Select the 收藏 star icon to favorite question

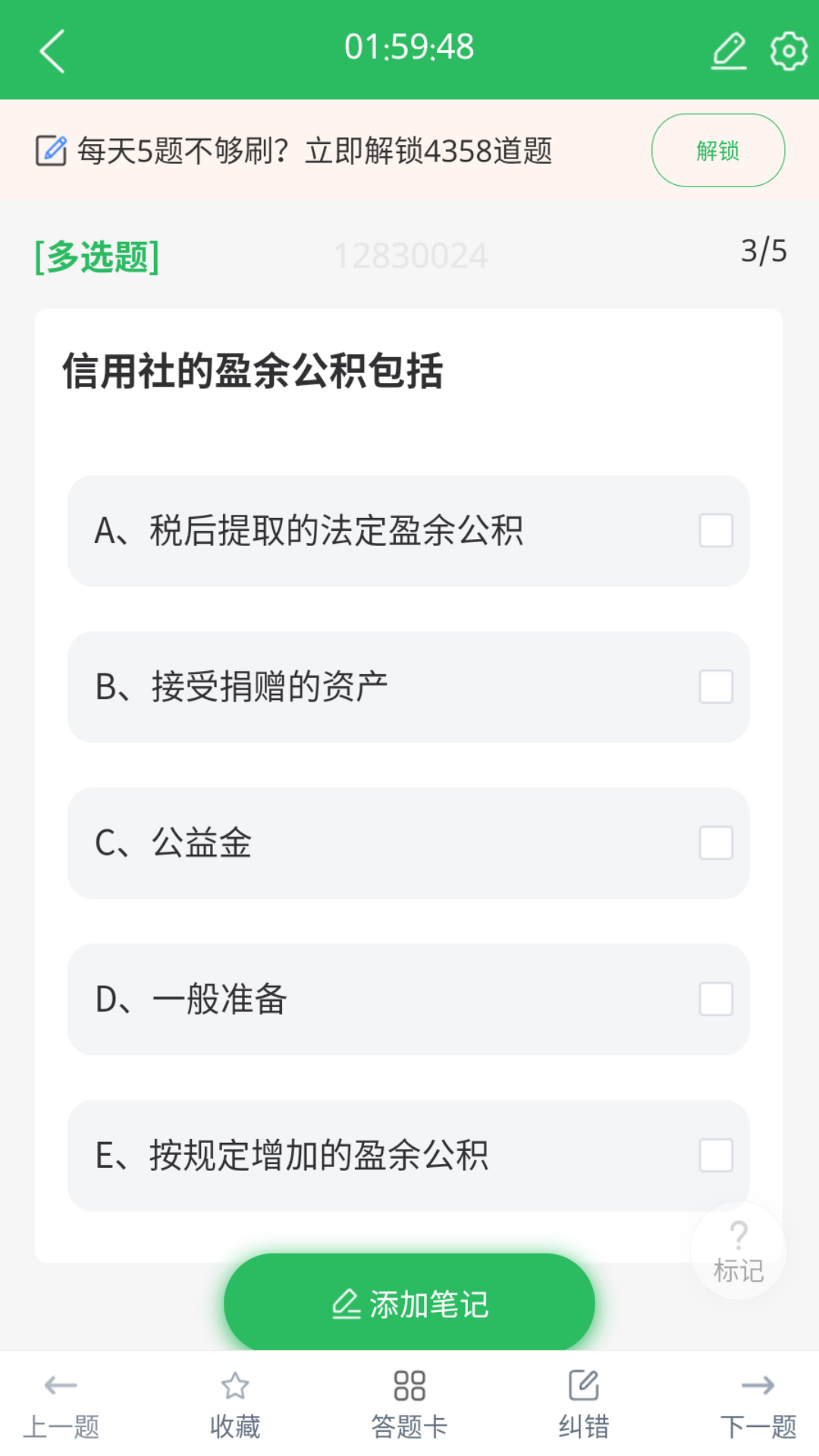pos(234,1399)
